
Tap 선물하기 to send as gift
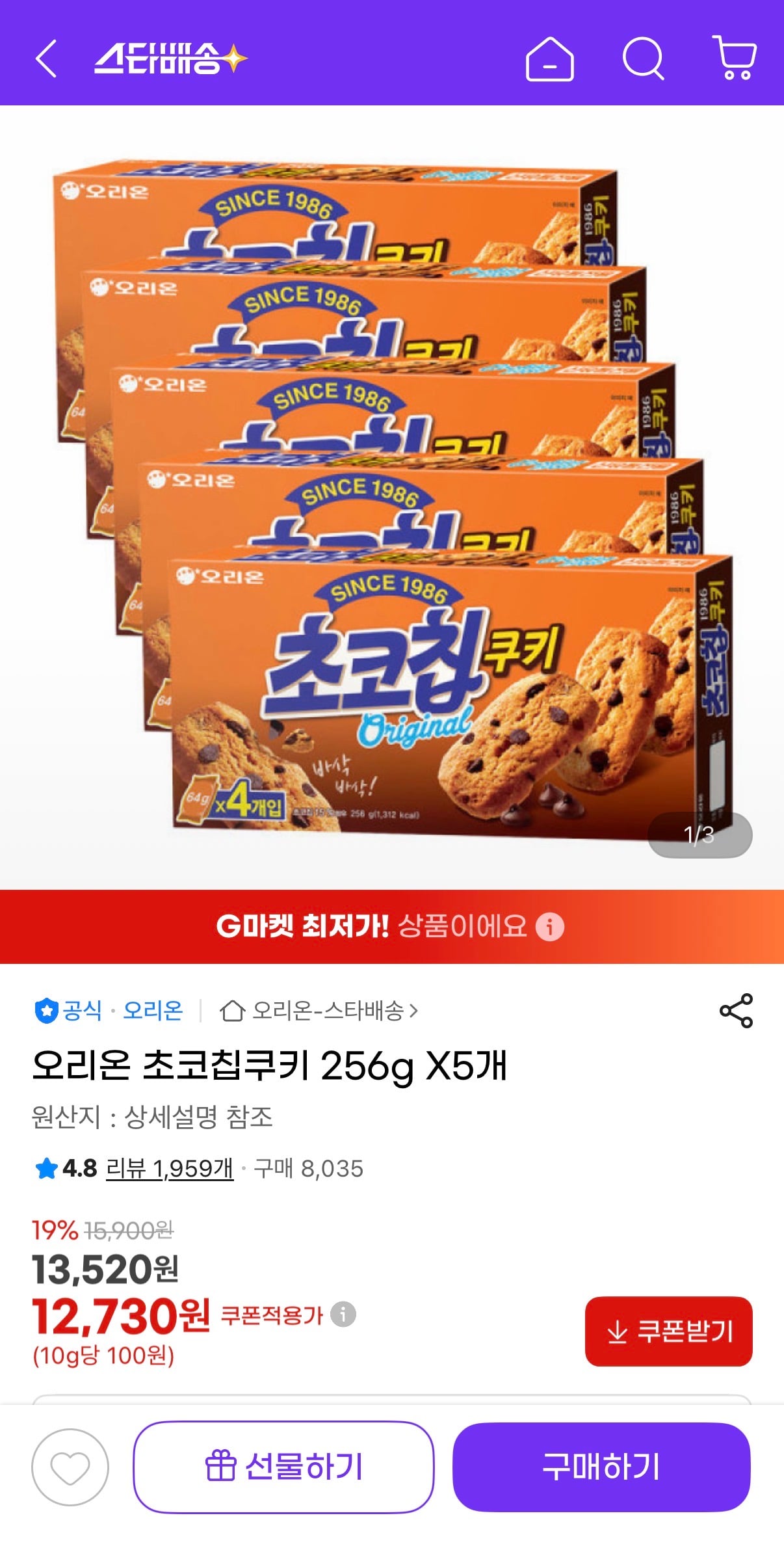pos(283,1467)
